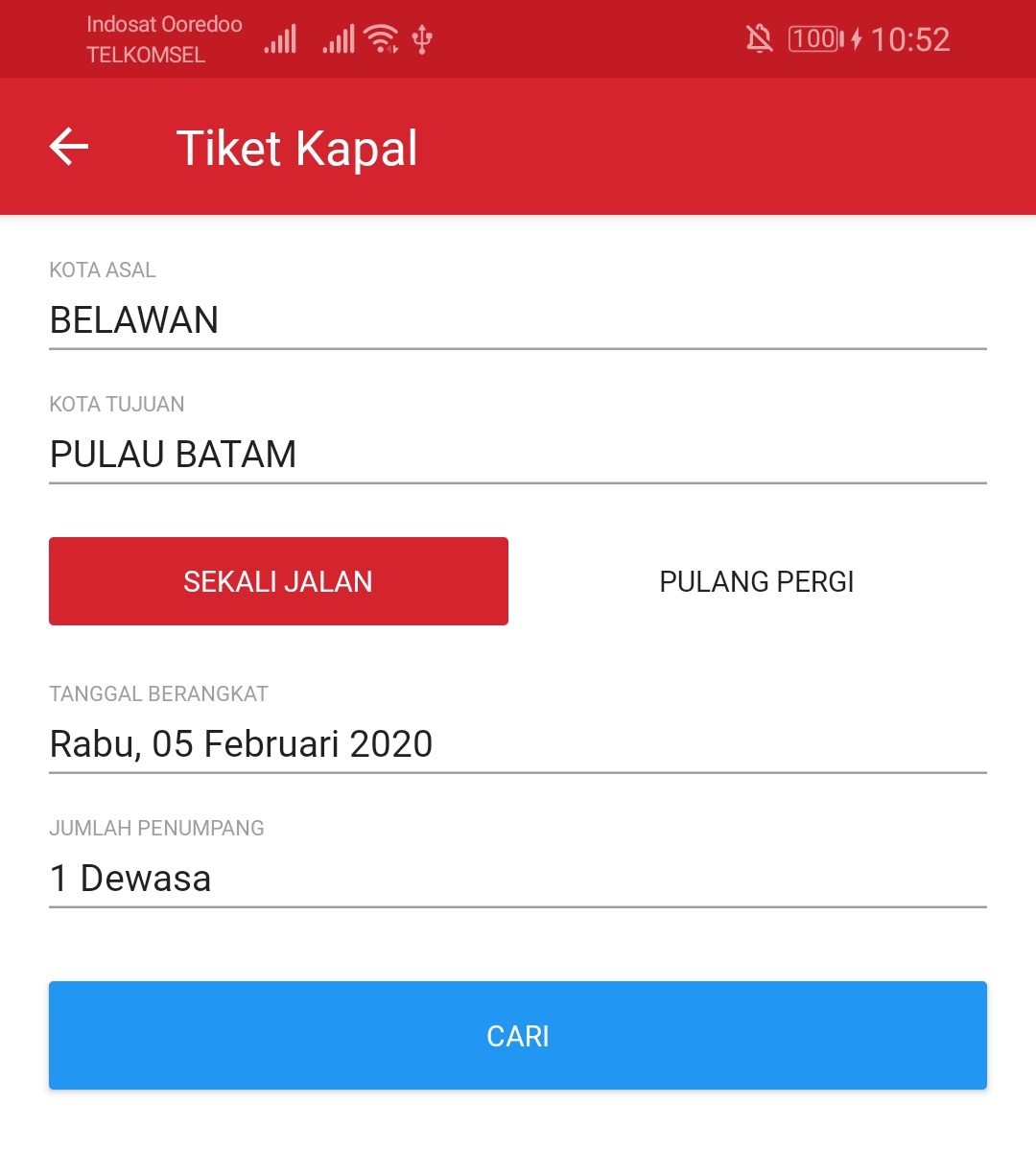The width and height of the screenshot is (1036, 1174).
Task: Go back from Tiket Kapal
Action: [x=69, y=148]
